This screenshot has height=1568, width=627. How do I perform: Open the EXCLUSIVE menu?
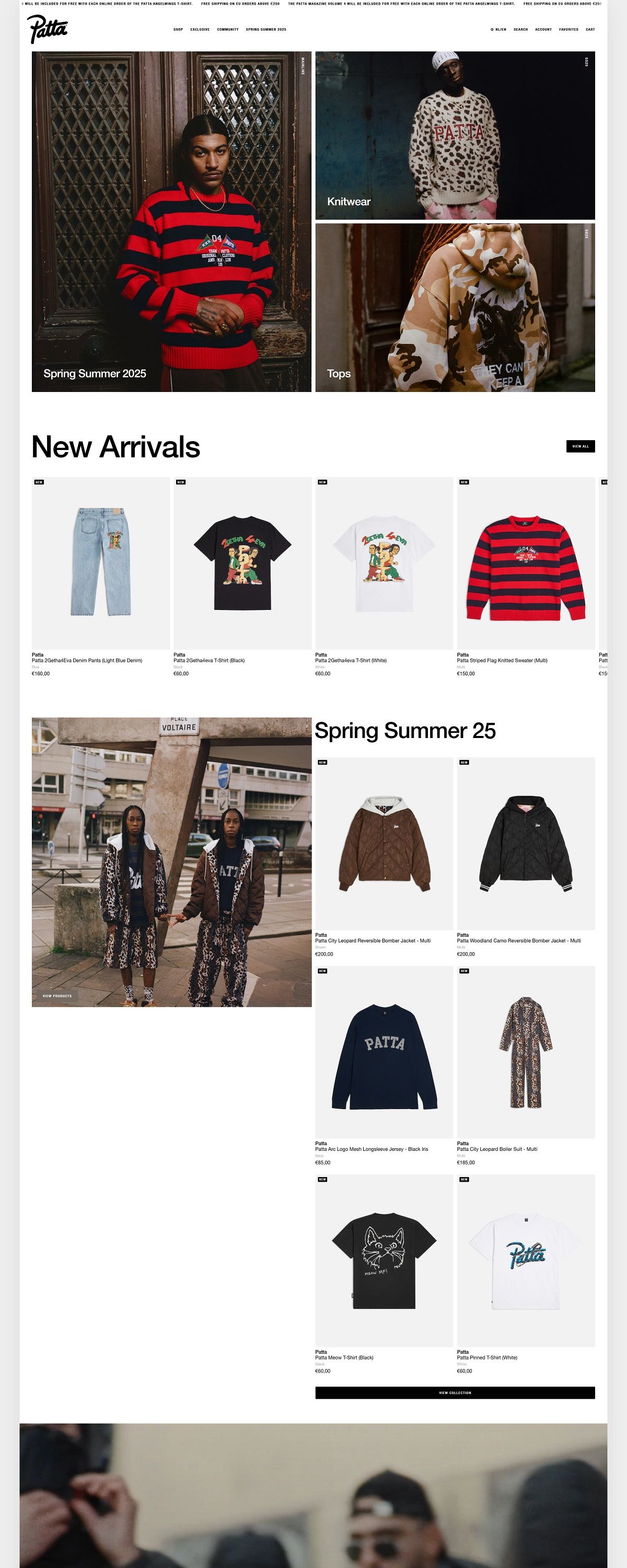[x=200, y=28]
